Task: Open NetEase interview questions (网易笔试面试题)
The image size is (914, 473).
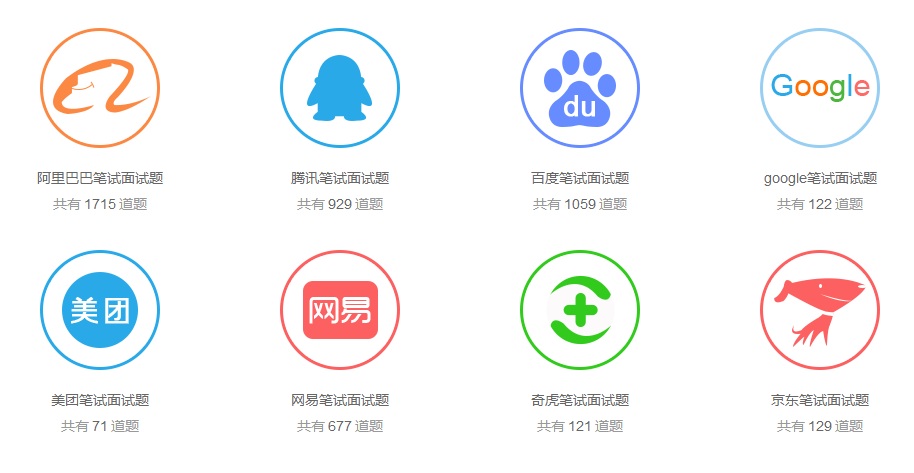Action: click(x=340, y=400)
